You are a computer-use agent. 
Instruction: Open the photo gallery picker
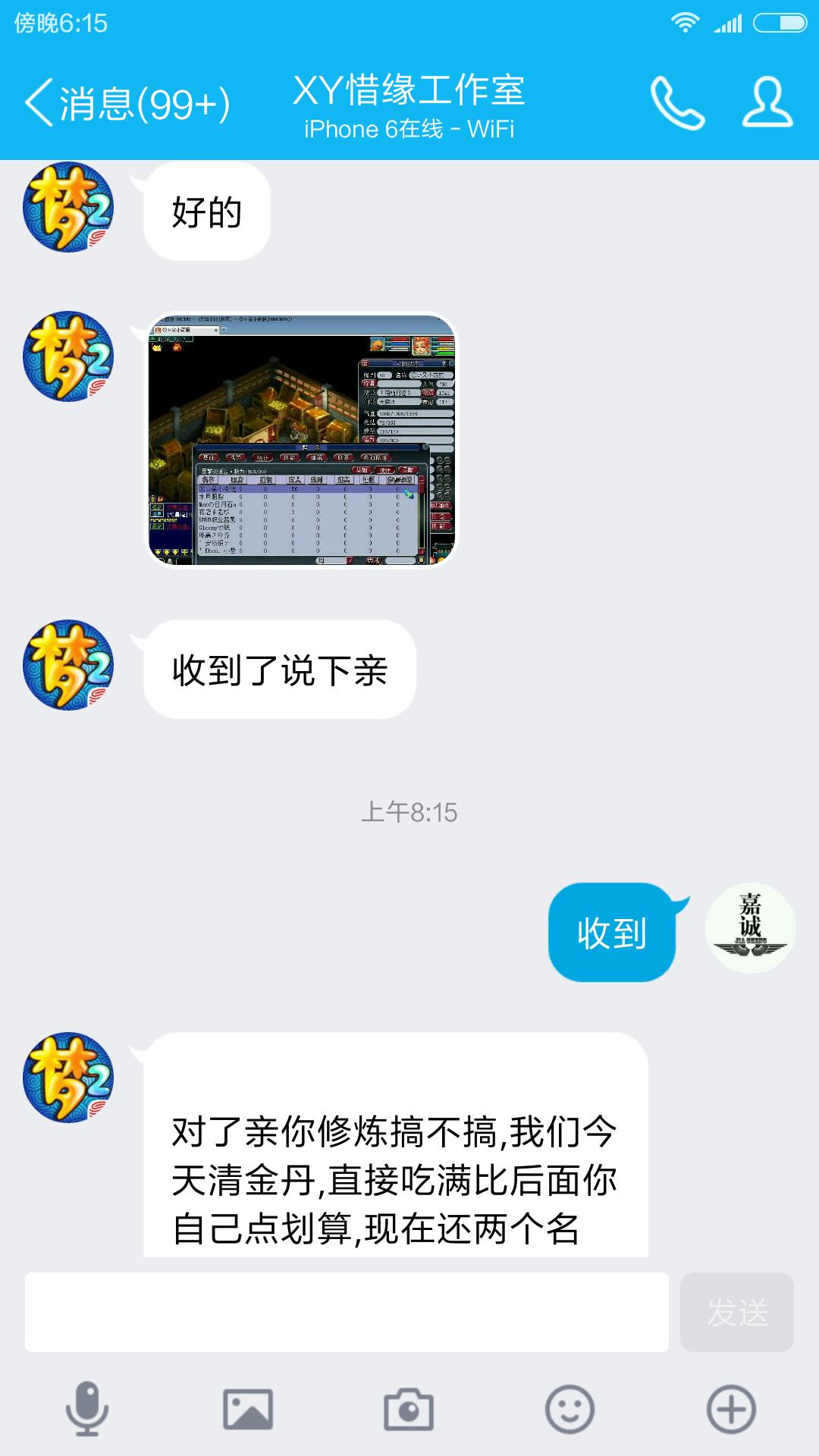(x=248, y=1409)
